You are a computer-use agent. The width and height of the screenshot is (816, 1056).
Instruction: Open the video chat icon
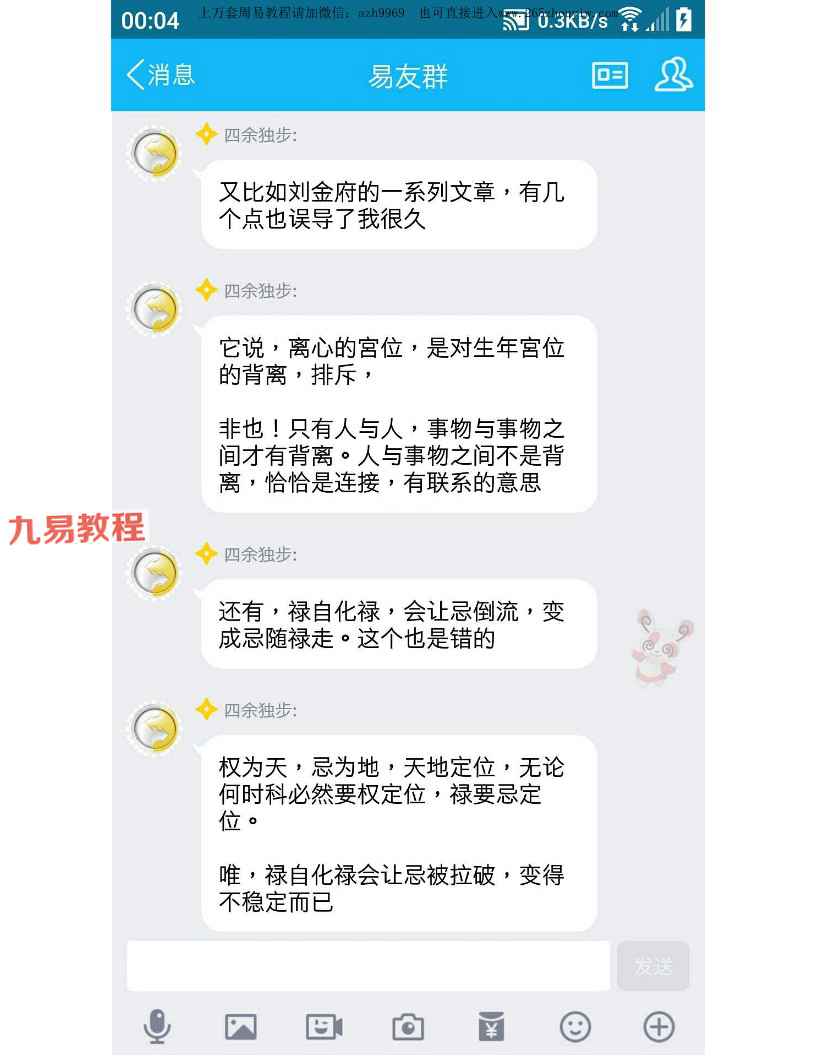click(324, 1026)
